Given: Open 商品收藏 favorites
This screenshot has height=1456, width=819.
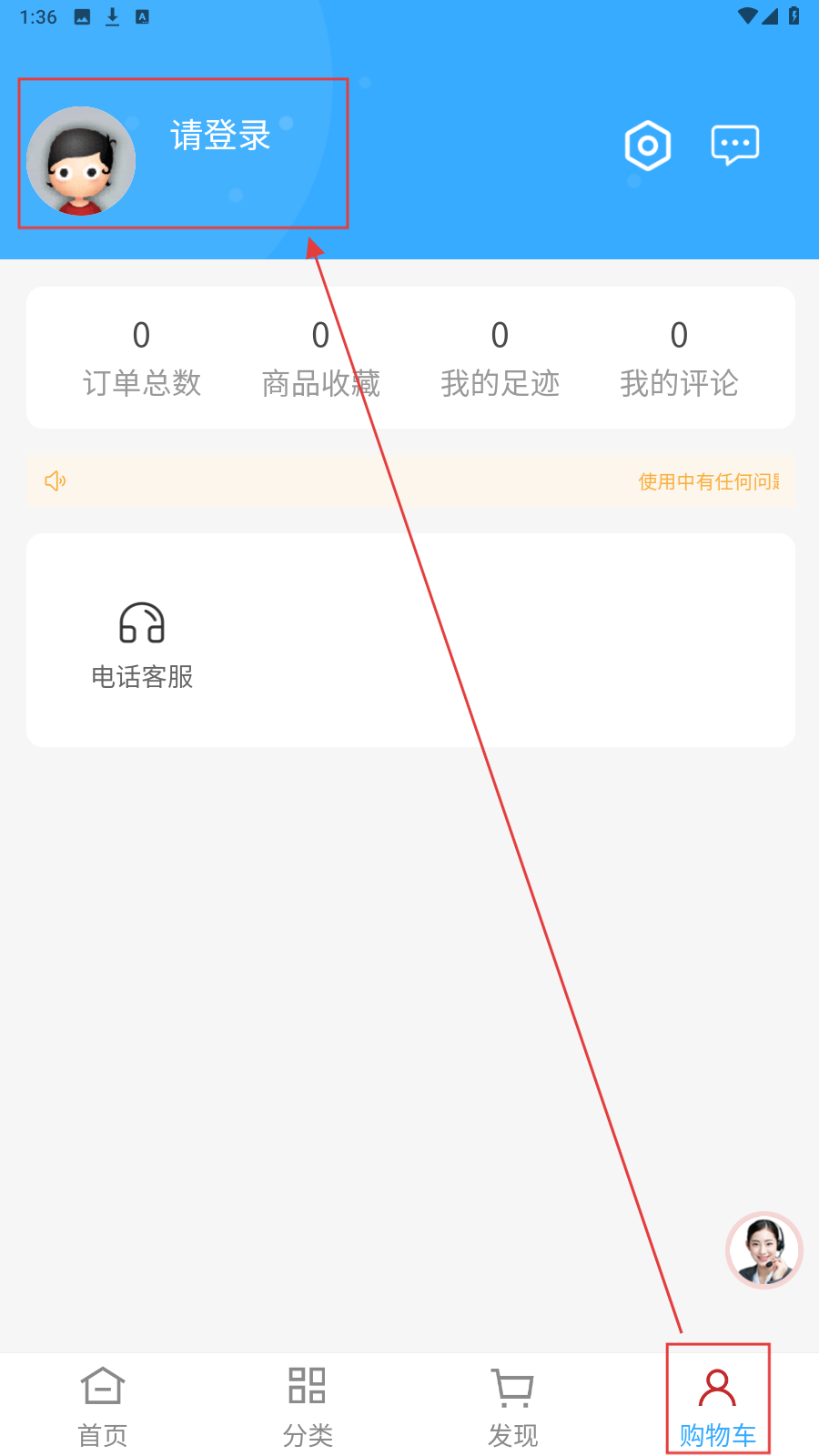Looking at the screenshot, I should (320, 359).
